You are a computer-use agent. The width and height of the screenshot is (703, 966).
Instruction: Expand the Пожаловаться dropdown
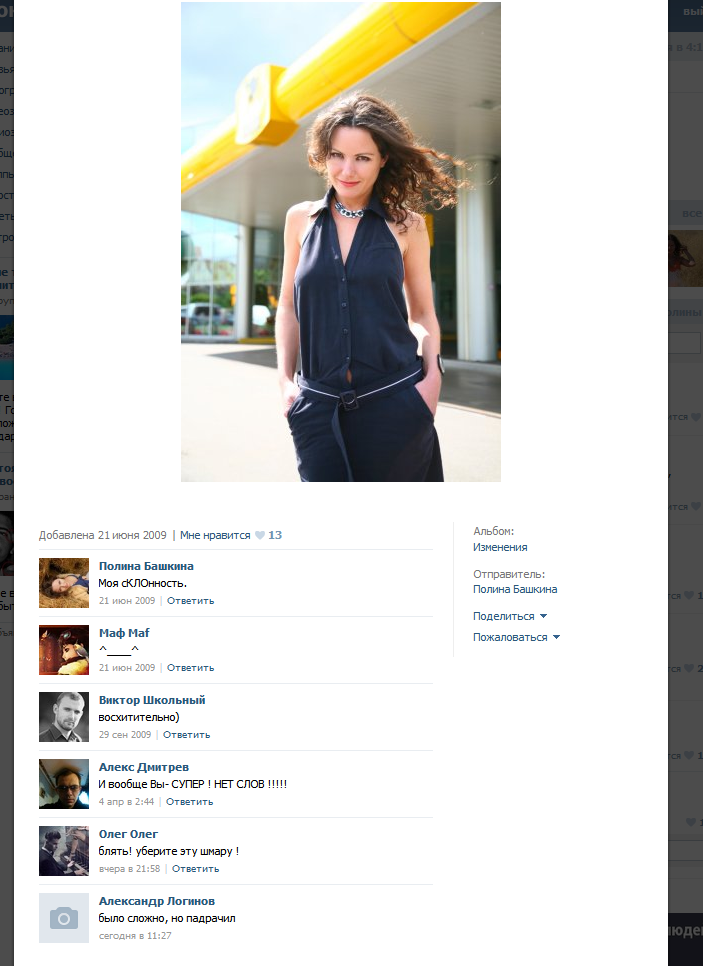[x=516, y=637]
